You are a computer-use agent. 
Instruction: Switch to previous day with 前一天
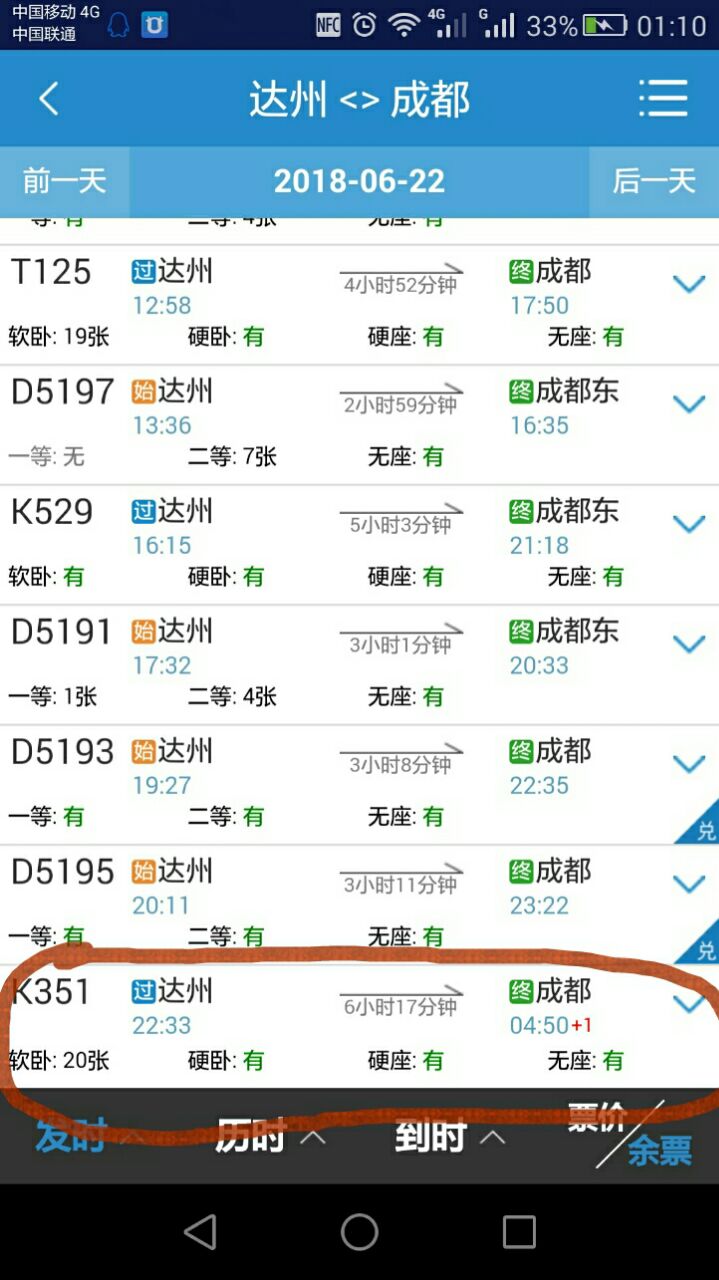pos(64,181)
